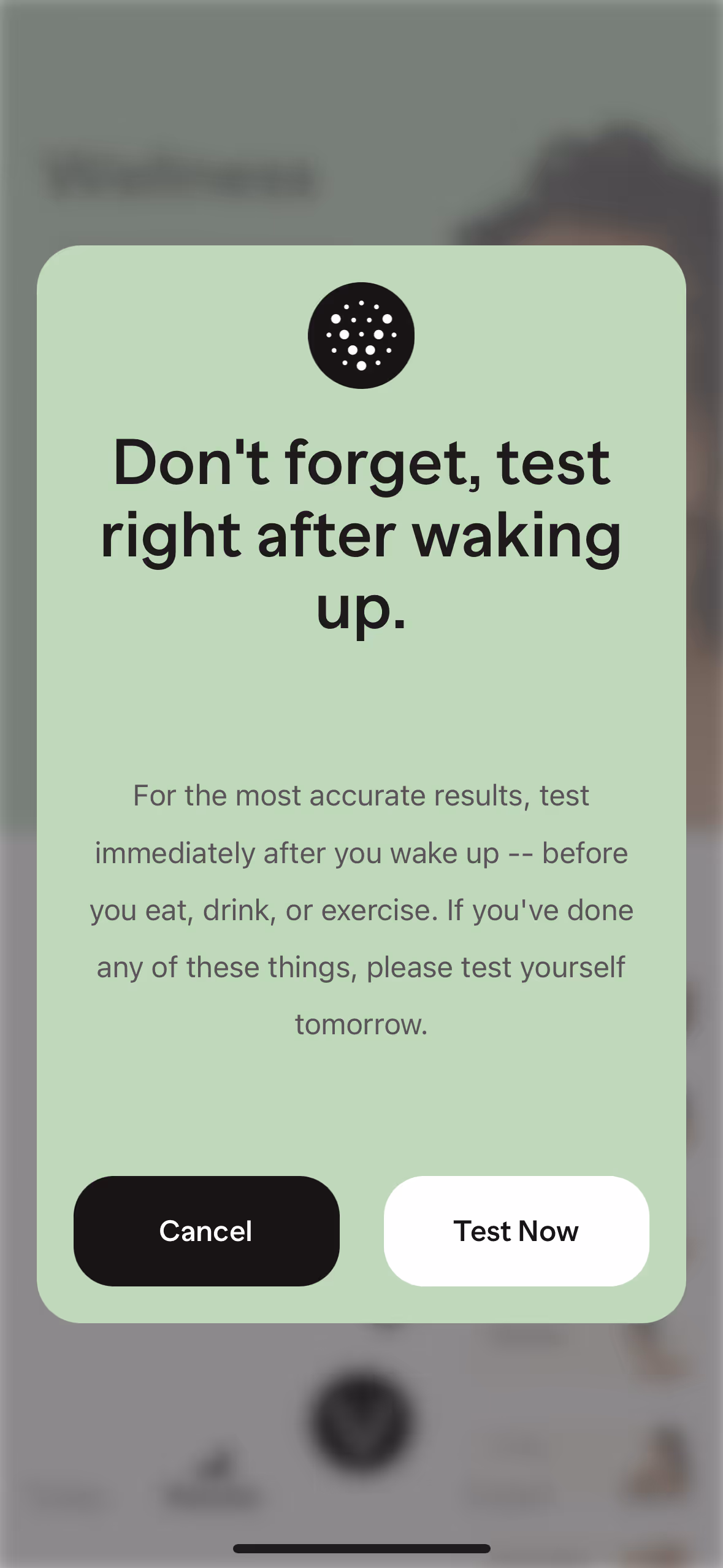Viewport: 723px width, 1568px height.
Task: Select Cancel to dismiss the reminder
Action: pyautogui.click(x=205, y=1231)
